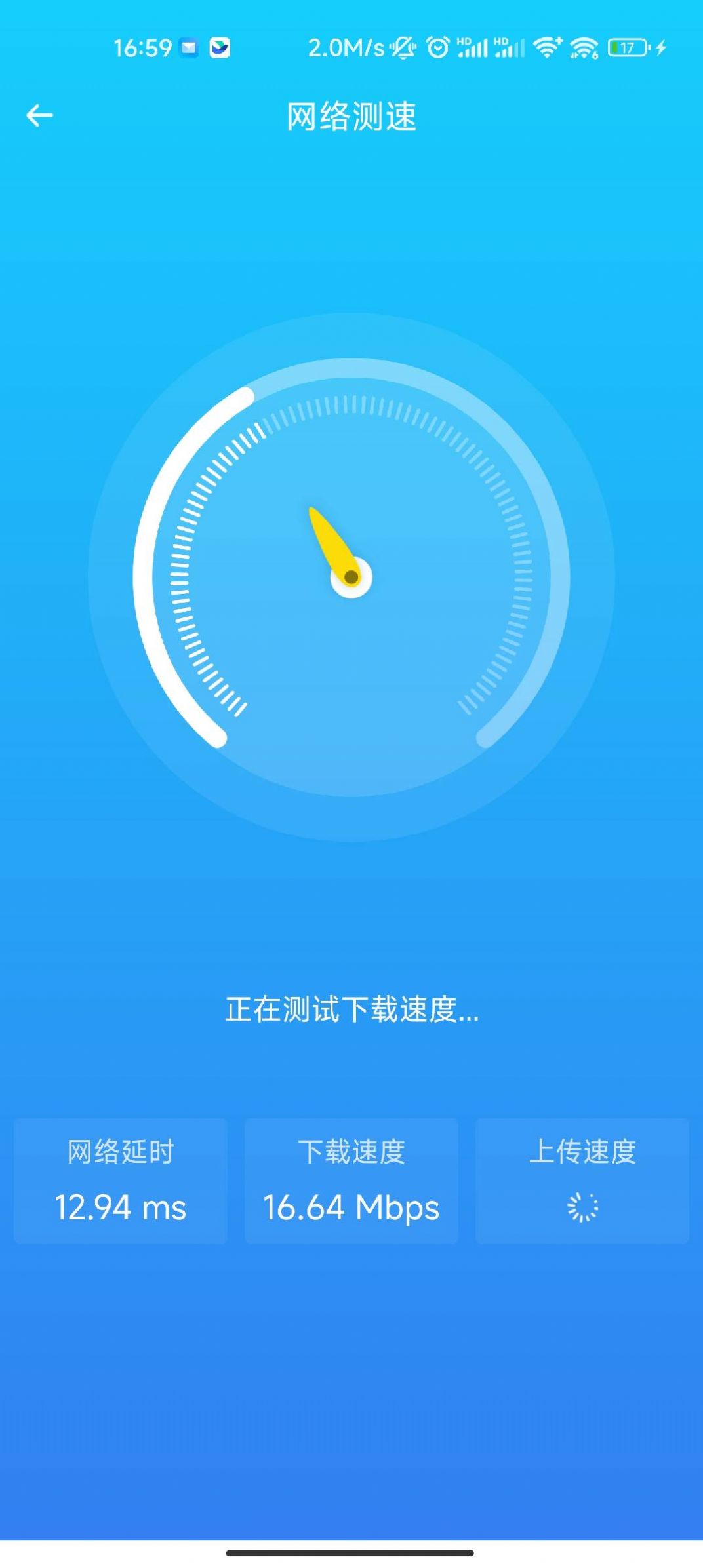Tap the mute notification icon in status bar
Image resolution: width=703 pixels, height=1568 pixels.
click(x=403, y=47)
